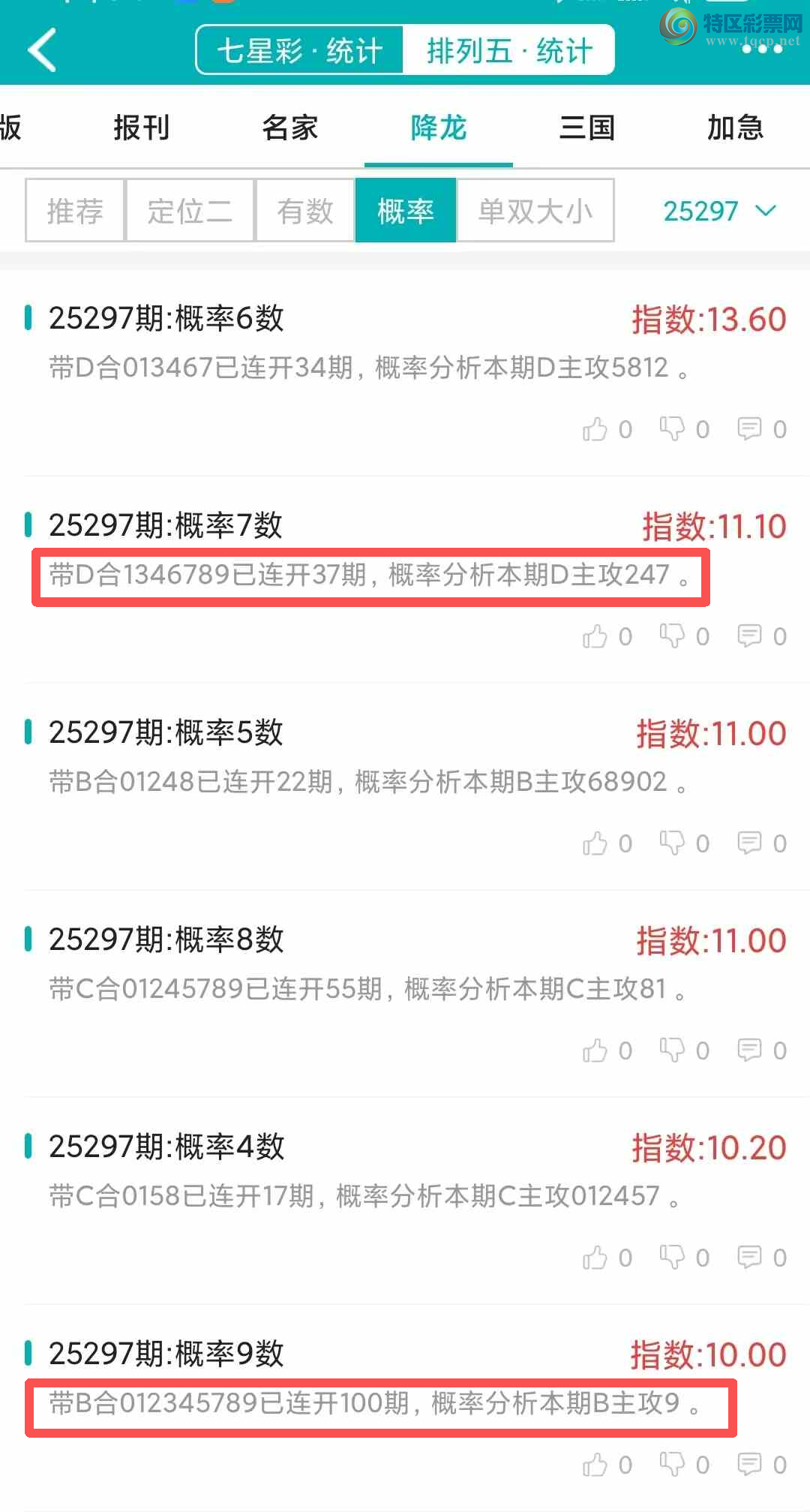Screen dimensions: 810x1512
Task: Switch to the 三国 tab
Action: [586, 128]
